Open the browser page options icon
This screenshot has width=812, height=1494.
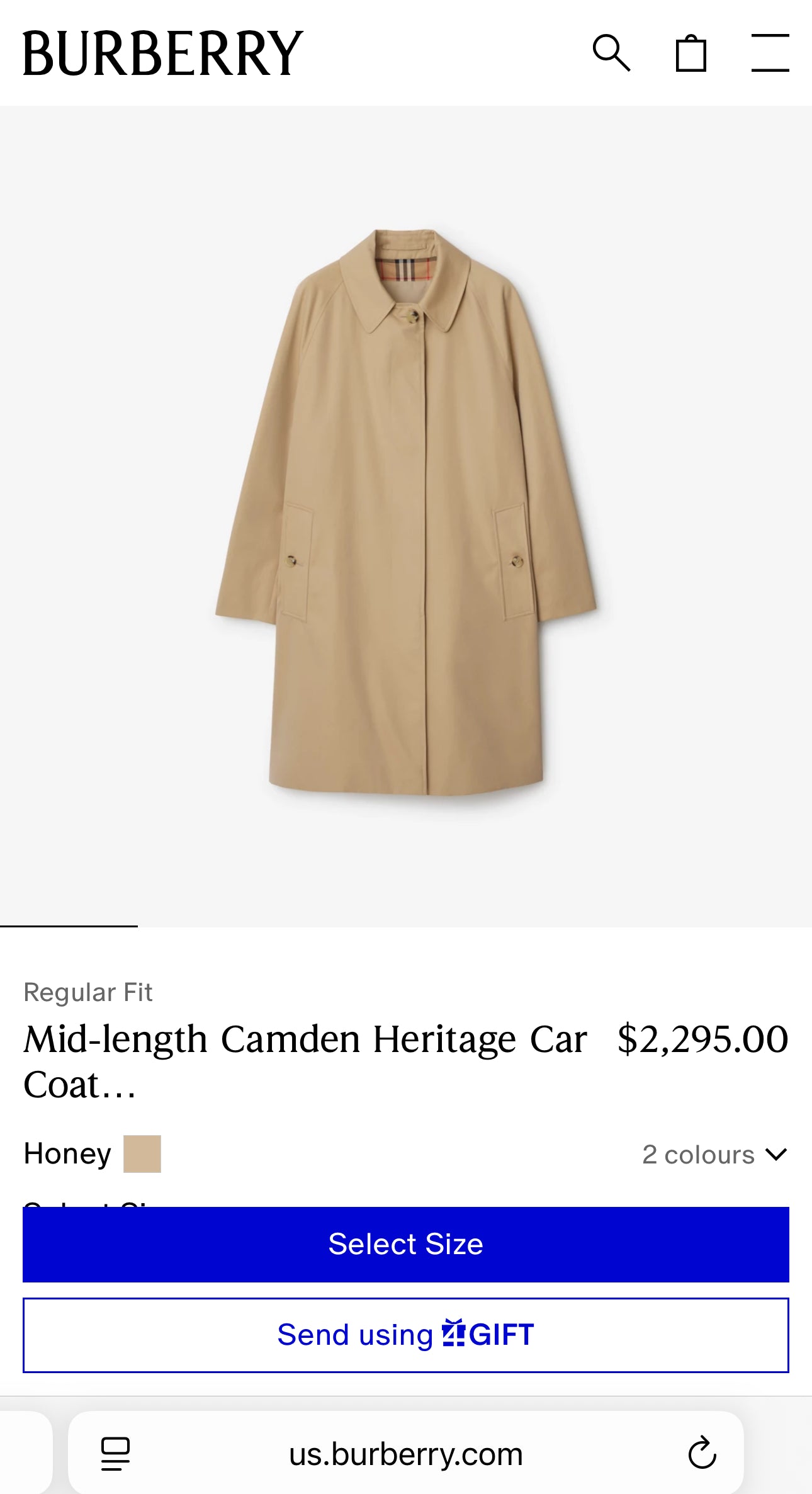coord(116,1454)
